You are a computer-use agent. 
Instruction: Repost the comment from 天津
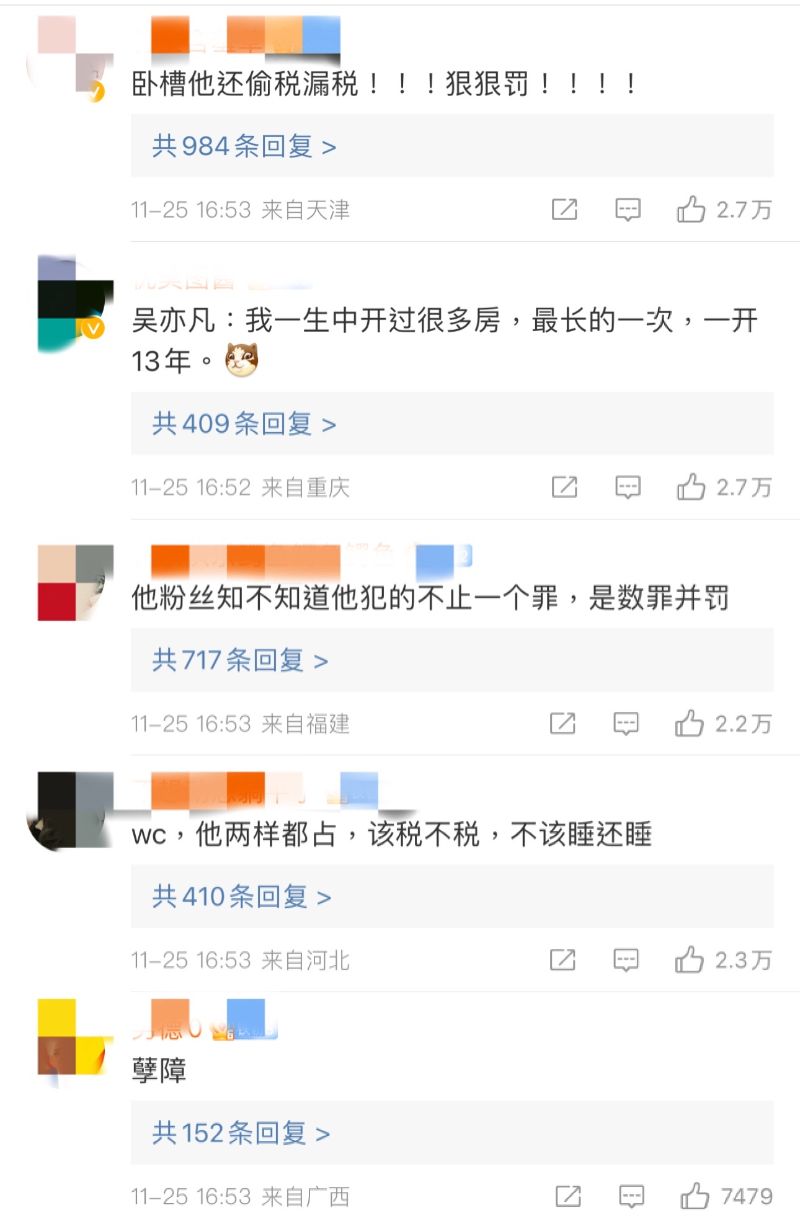pyautogui.click(x=565, y=210)
